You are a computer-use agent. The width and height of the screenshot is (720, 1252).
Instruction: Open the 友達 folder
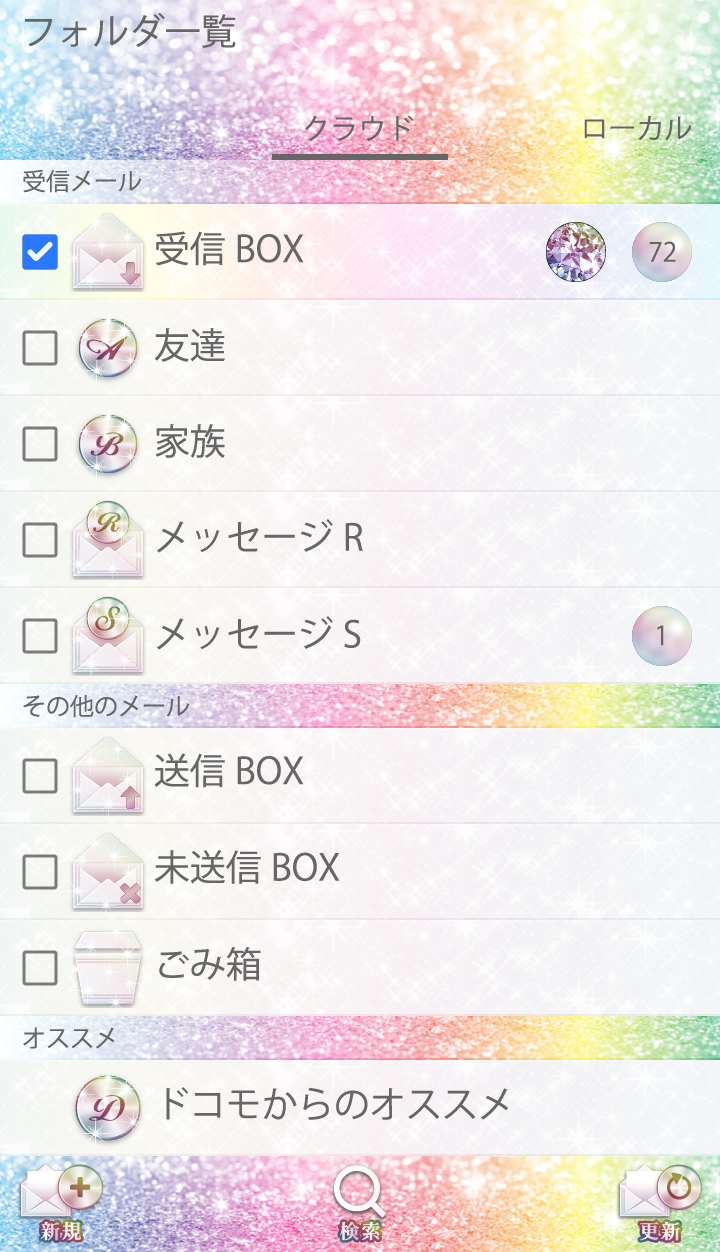[190, 347]
